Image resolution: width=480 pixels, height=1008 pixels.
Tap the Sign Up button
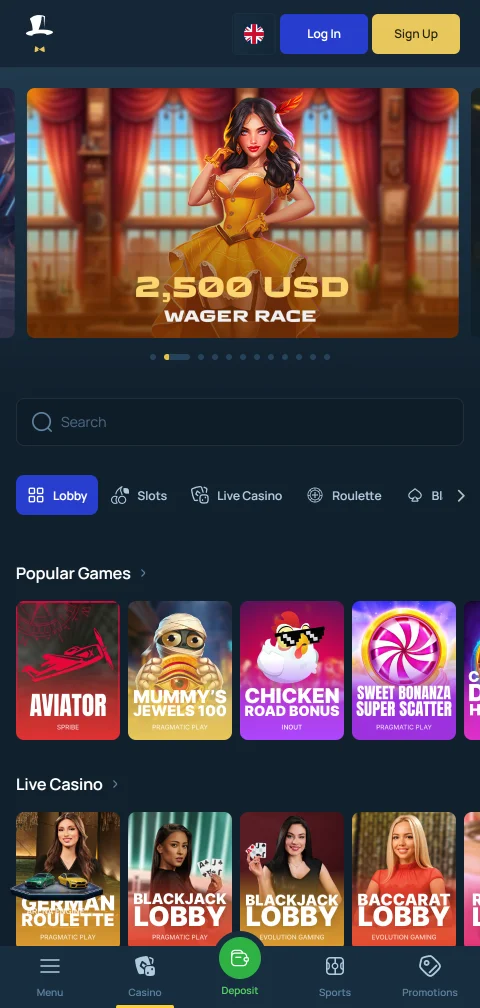tap(416, 34)
